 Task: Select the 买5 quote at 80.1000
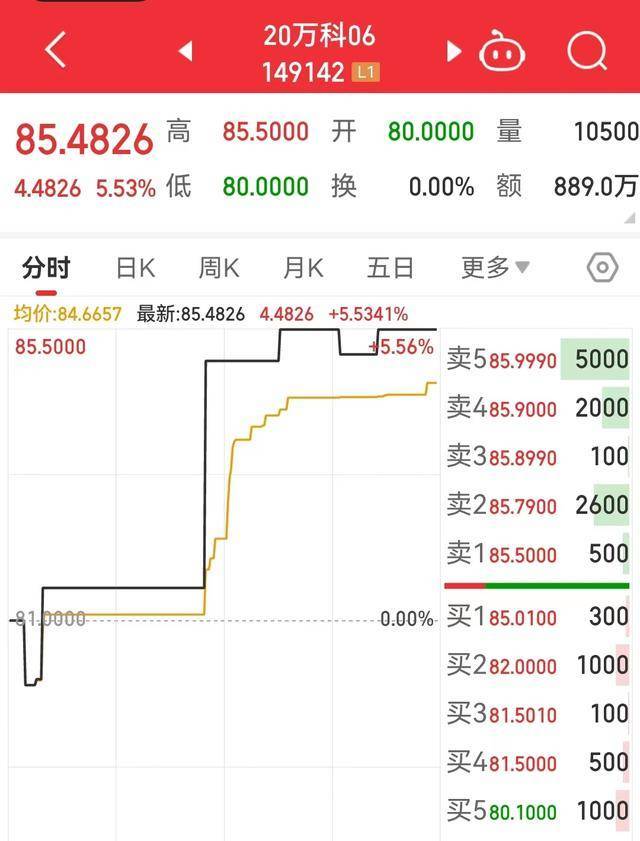point(537,811)
